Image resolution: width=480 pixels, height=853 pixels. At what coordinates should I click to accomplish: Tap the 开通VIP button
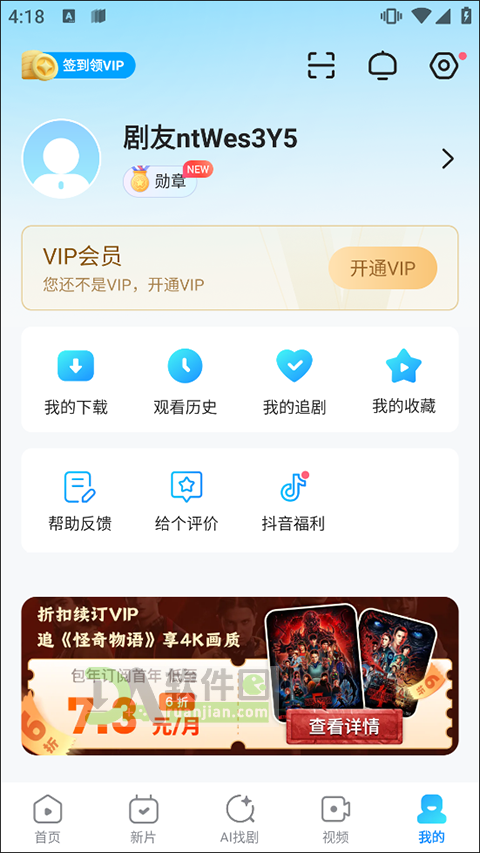click(383, 268)
